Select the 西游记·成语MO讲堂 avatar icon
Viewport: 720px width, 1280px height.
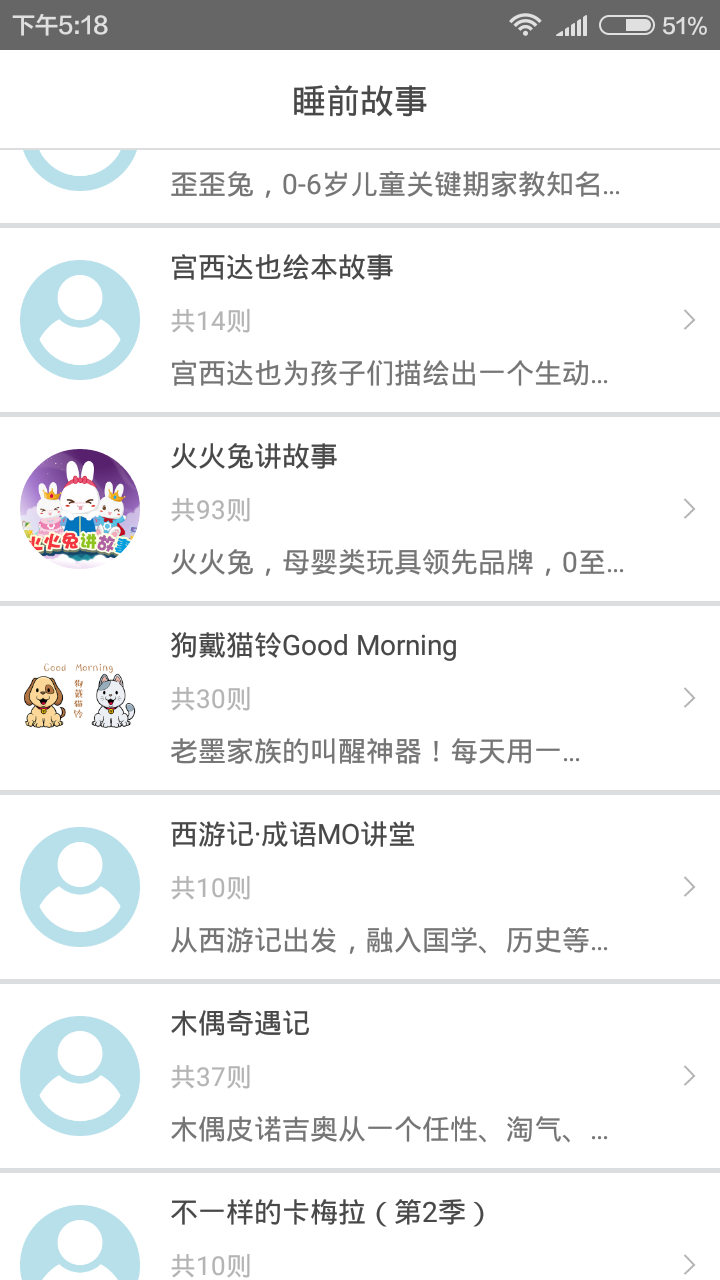(80, 886)
